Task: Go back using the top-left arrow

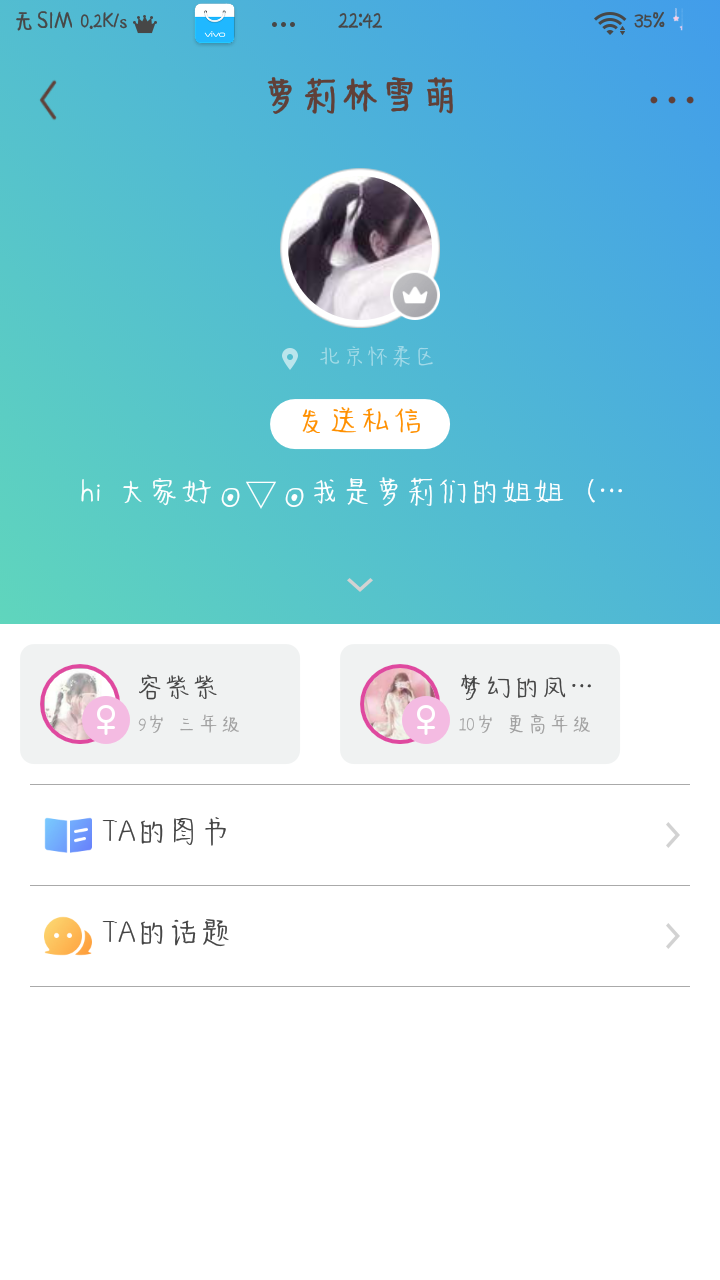Action: click(48, 100)
